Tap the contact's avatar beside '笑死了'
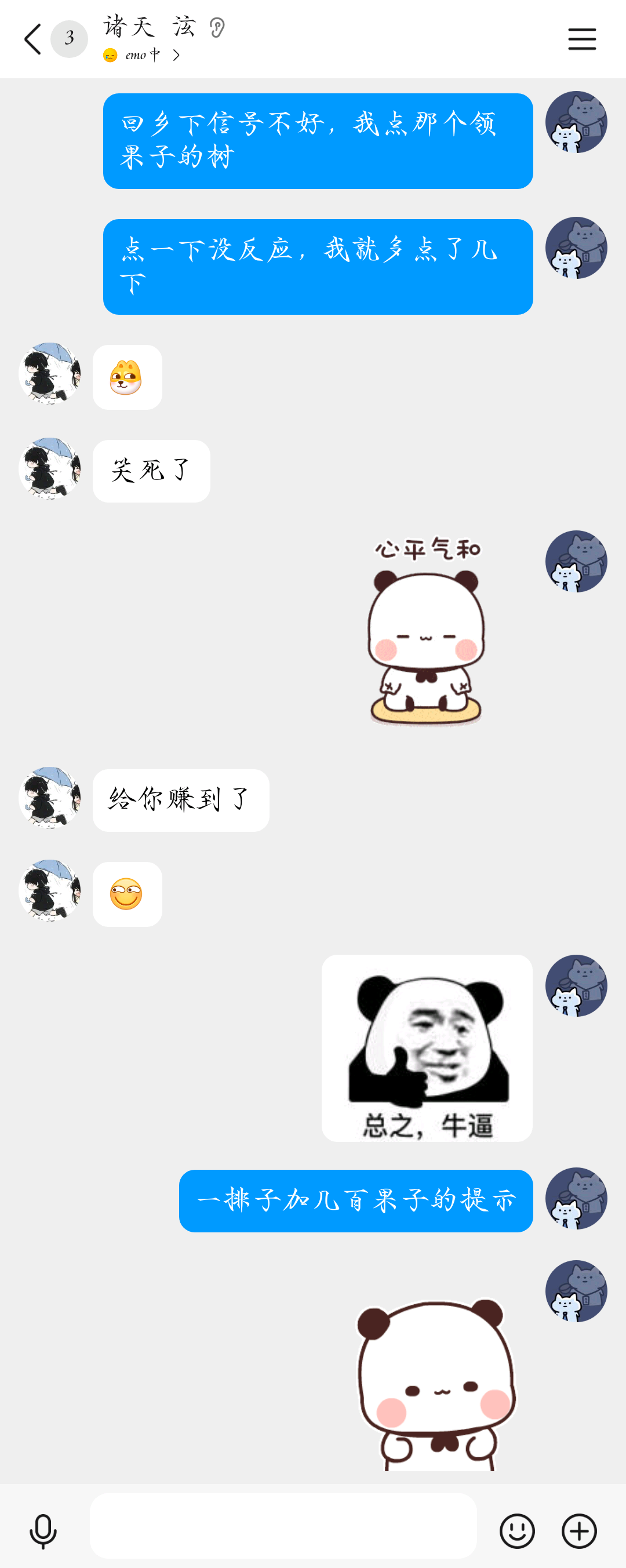The image size is (626, 1568). point(50,468)
